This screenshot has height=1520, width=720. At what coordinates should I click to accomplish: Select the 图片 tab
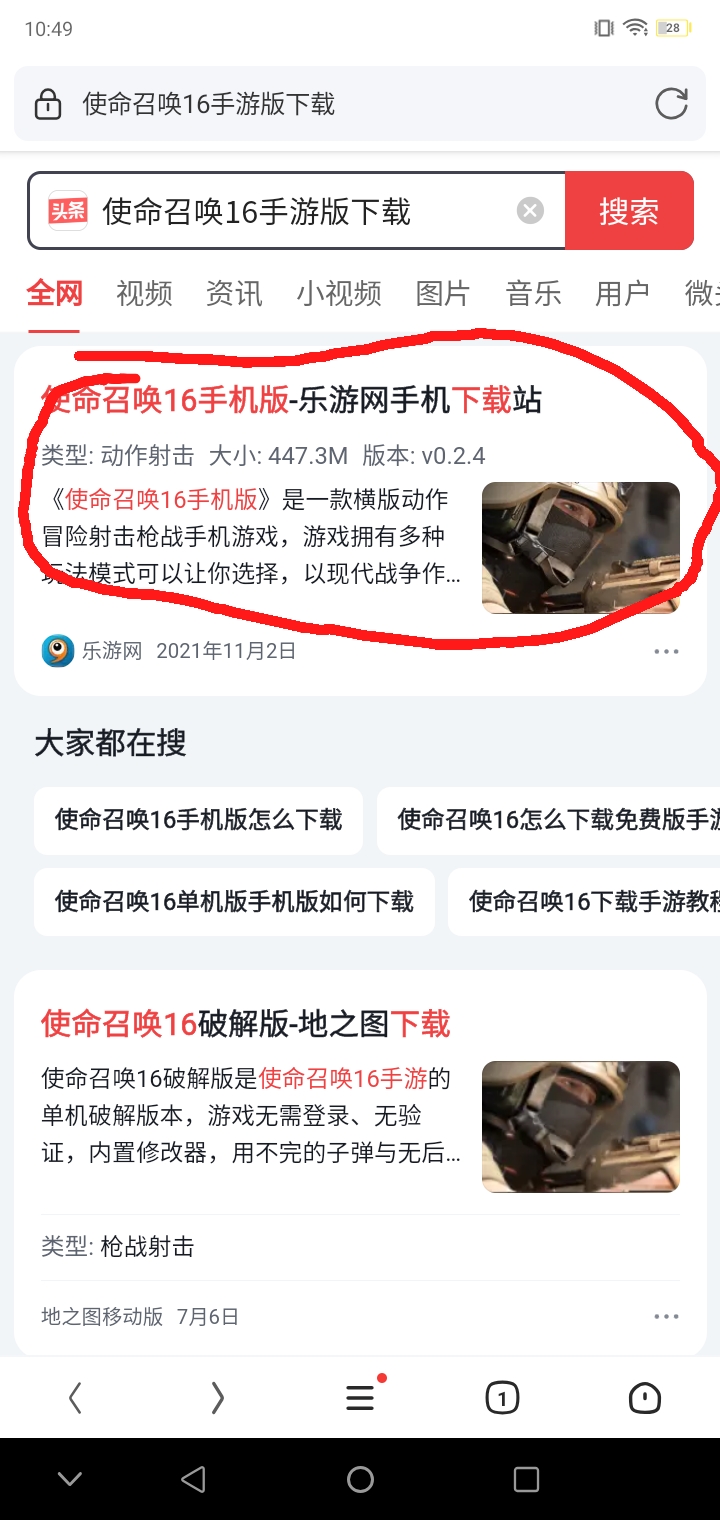pyautogui.click(x=443, y=293)
